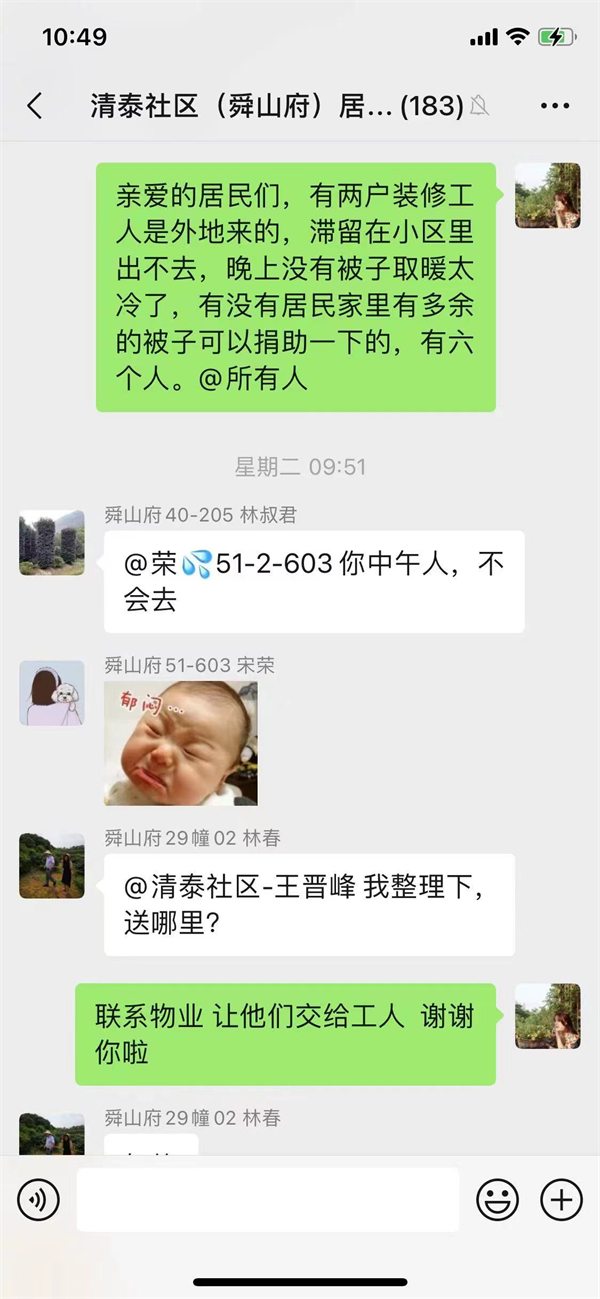
Task: View 林叔君's profile avatar
Action: (x=52, y=543)
